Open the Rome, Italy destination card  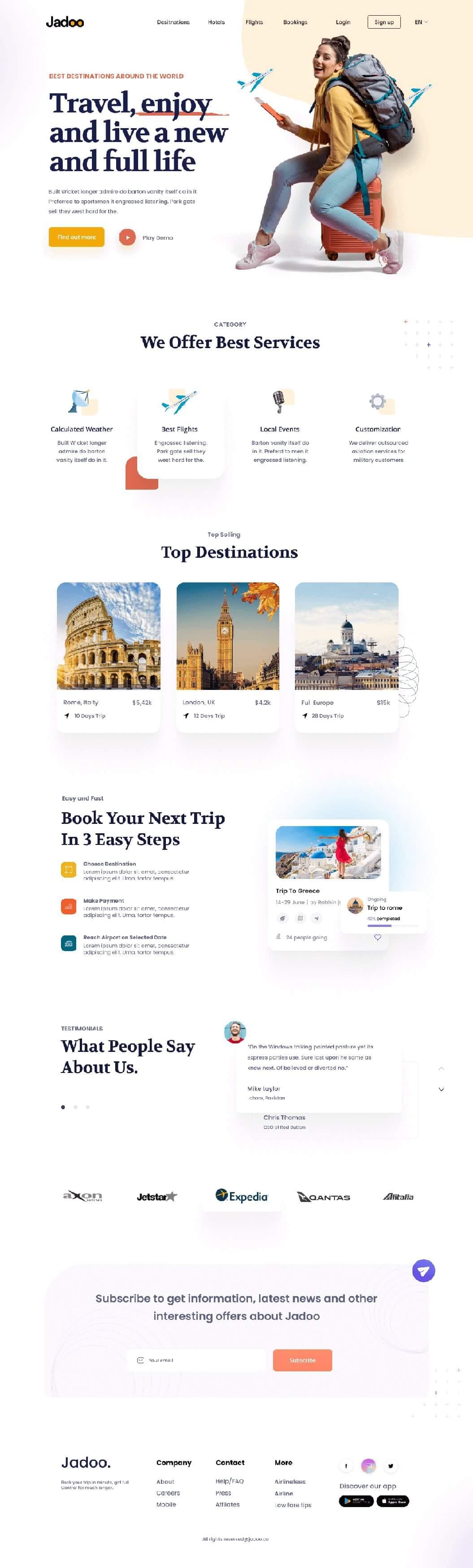(x=108, y=656)
